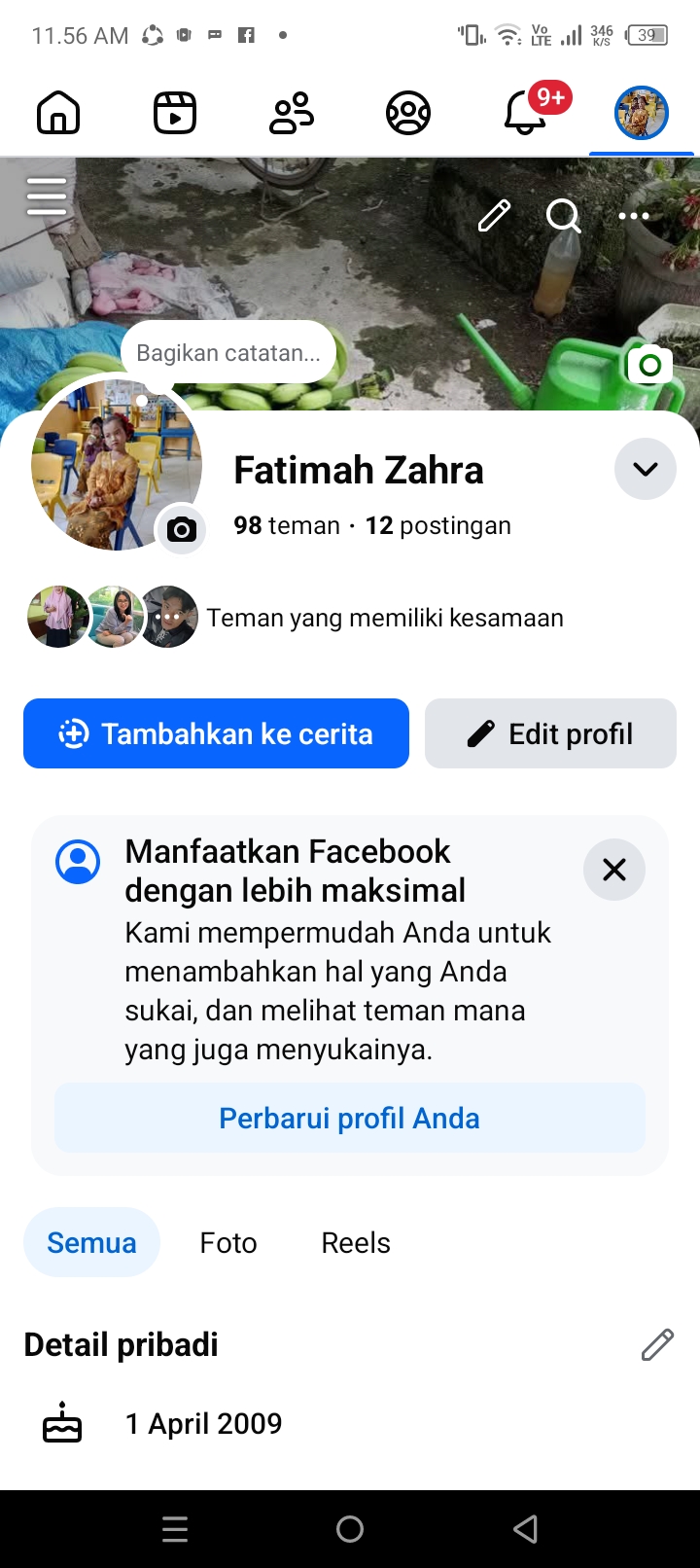Image resolution: width=700 pixels, height=1568 pixels.
Task: Open the groups tab in top bar
Action: pyautogui.click(x=408, y=114)
